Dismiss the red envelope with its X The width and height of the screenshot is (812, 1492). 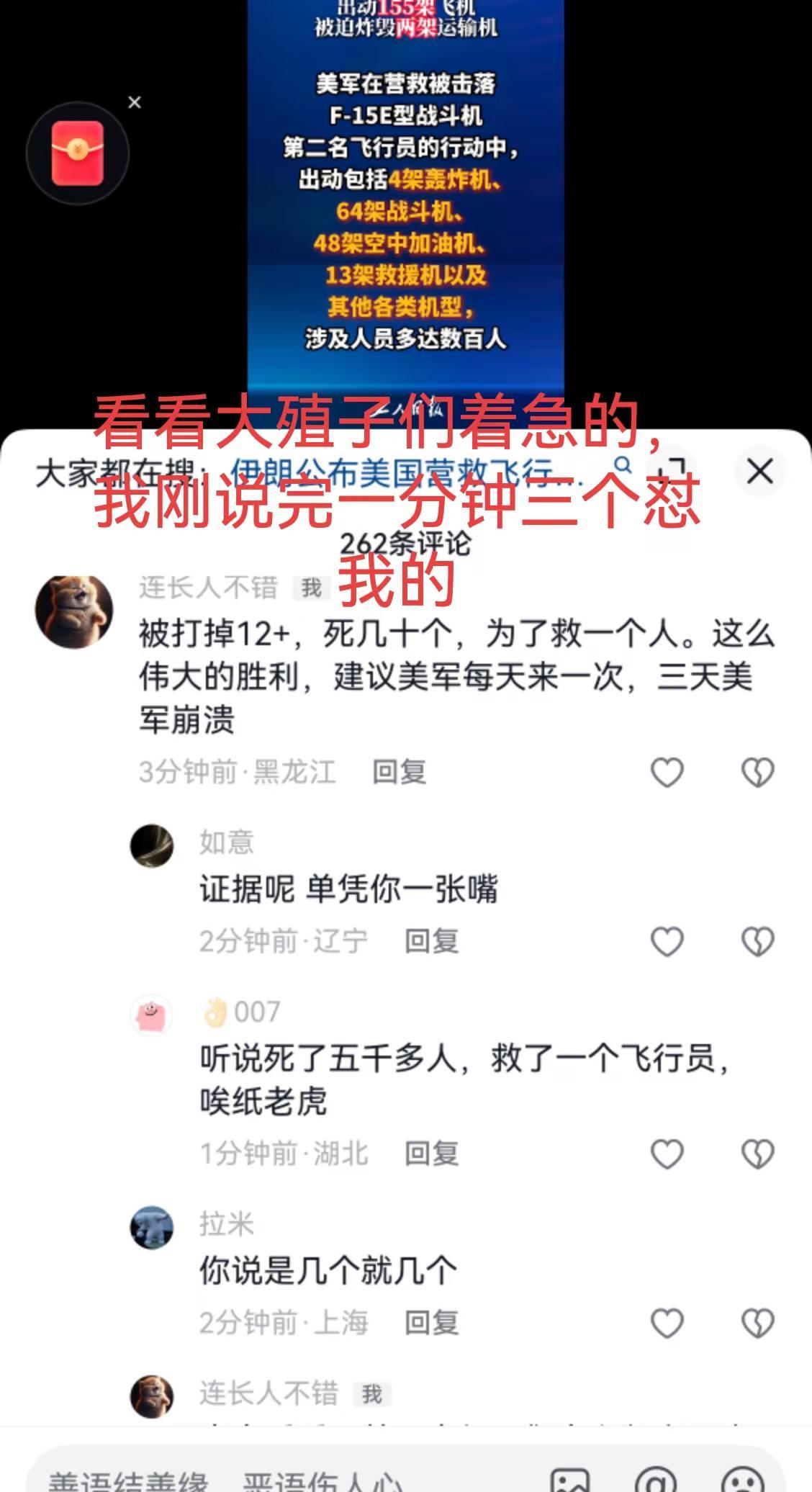[135, 102]
